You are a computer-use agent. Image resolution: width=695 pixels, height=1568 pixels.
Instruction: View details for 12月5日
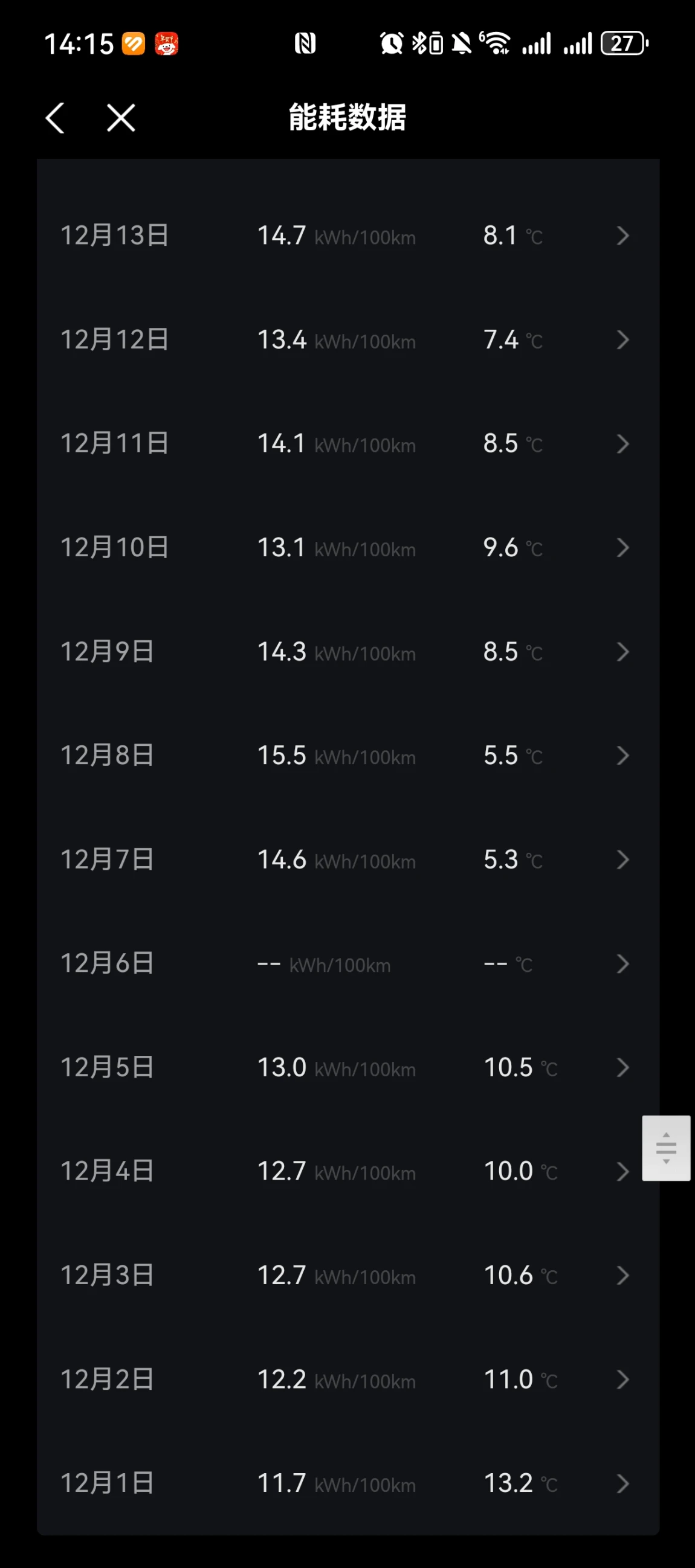[x=348, y=1068]
